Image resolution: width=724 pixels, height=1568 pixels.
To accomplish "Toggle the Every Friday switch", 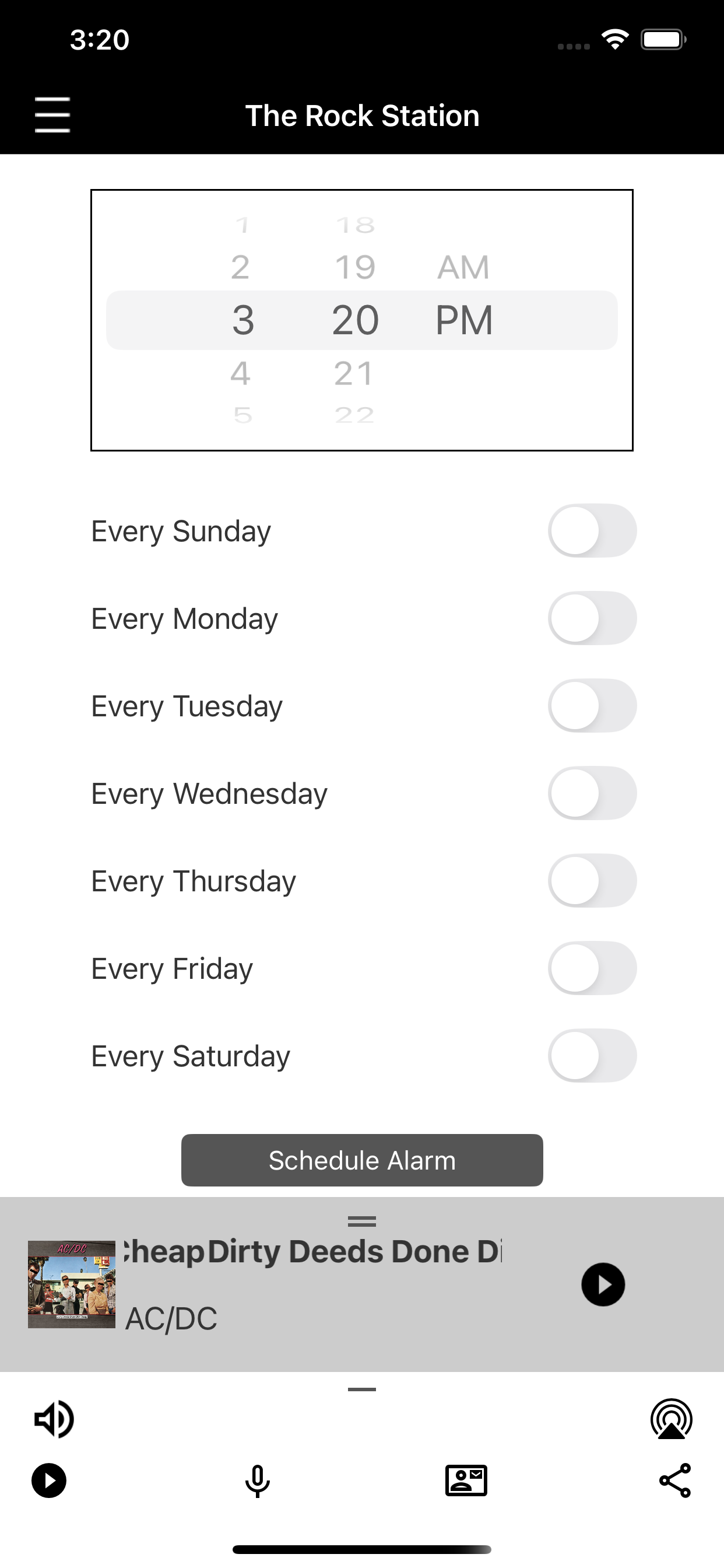I will click(592, 968).
